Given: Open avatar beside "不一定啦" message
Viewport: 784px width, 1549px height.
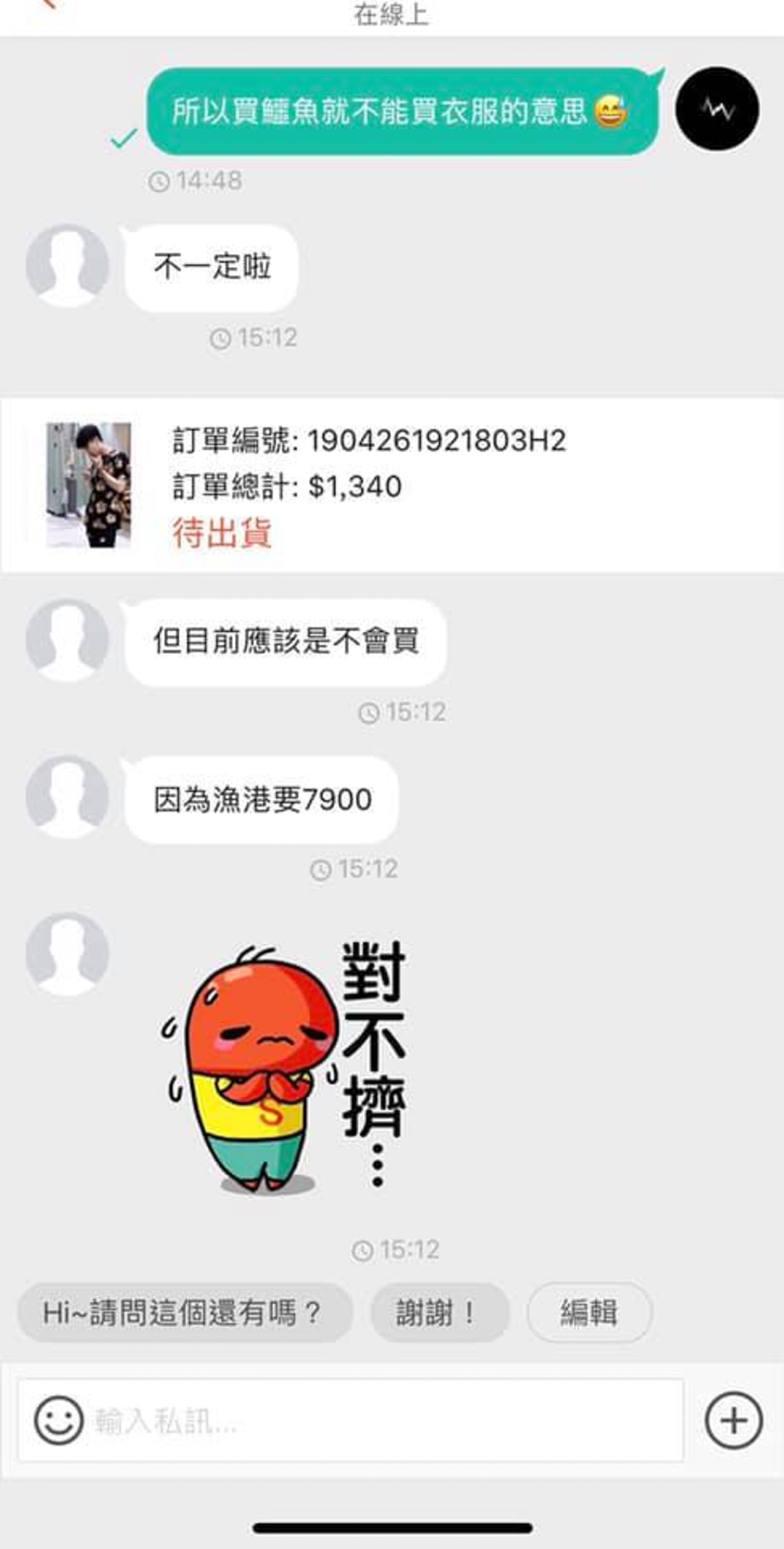Looking at the screenshot, I should (x=67, y=265).
